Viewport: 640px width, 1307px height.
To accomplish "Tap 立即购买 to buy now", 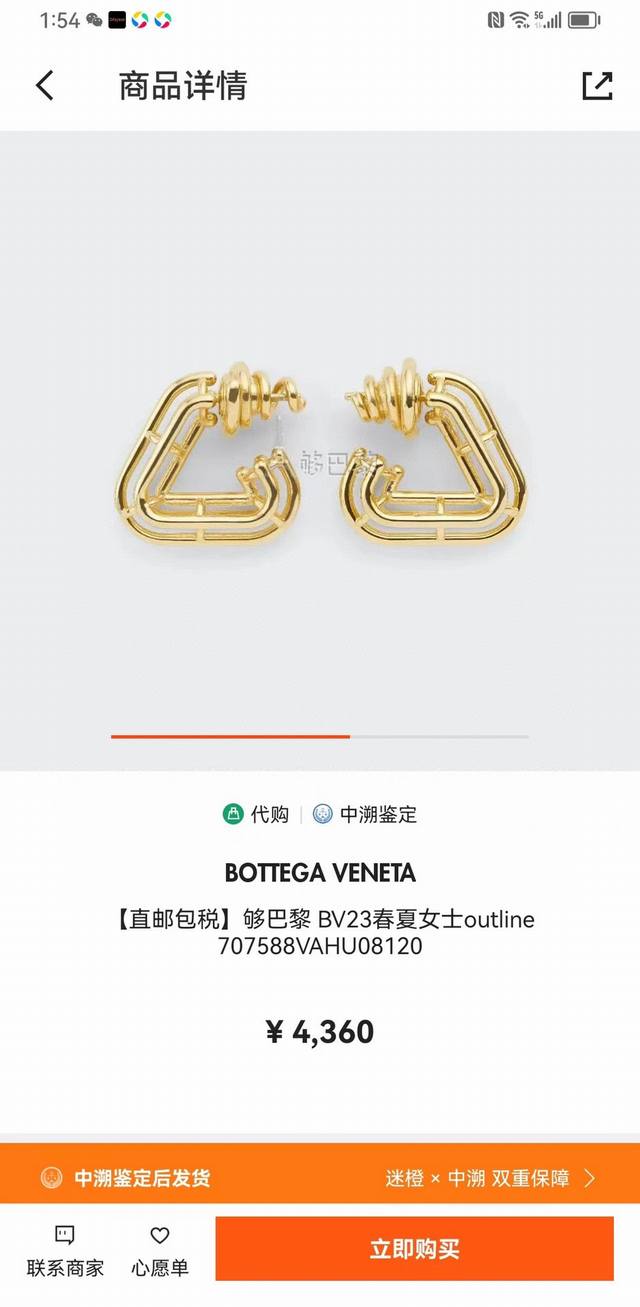I will coord(414,1249).
